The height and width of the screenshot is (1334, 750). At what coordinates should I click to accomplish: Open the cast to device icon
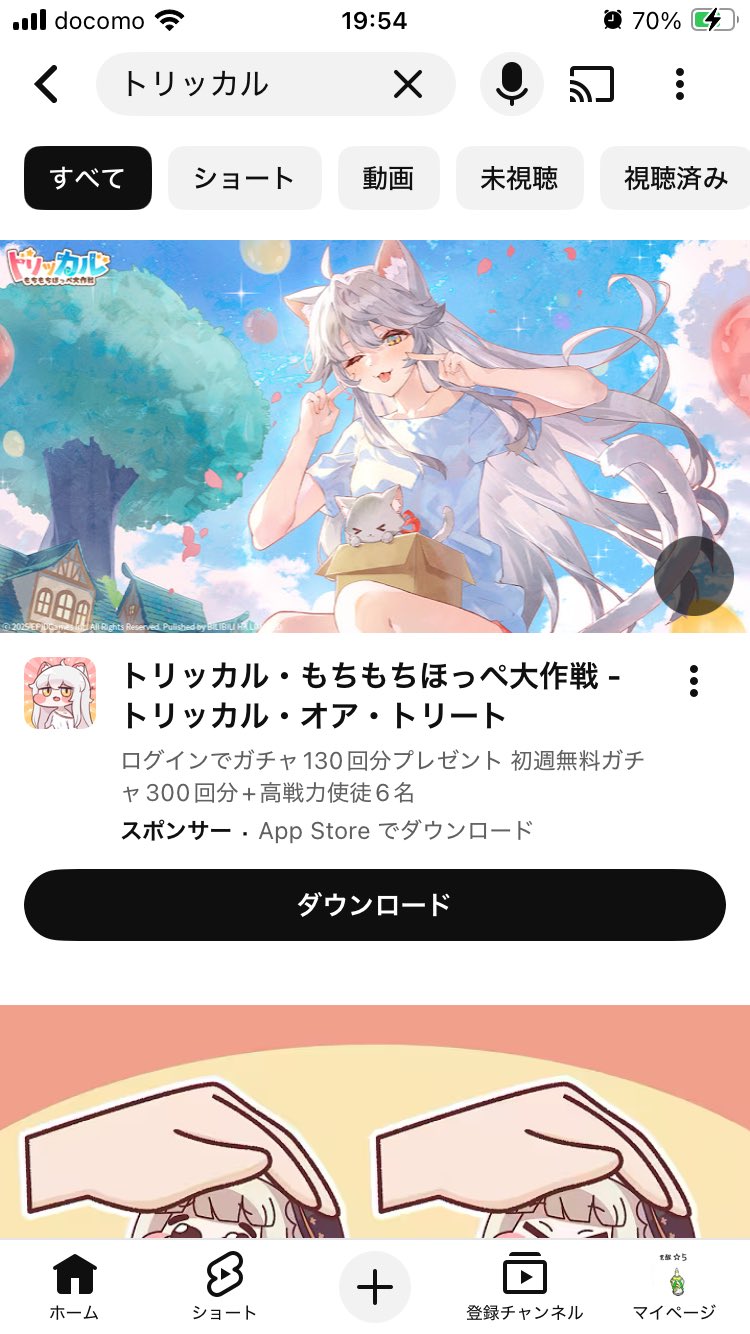(591, 85)
